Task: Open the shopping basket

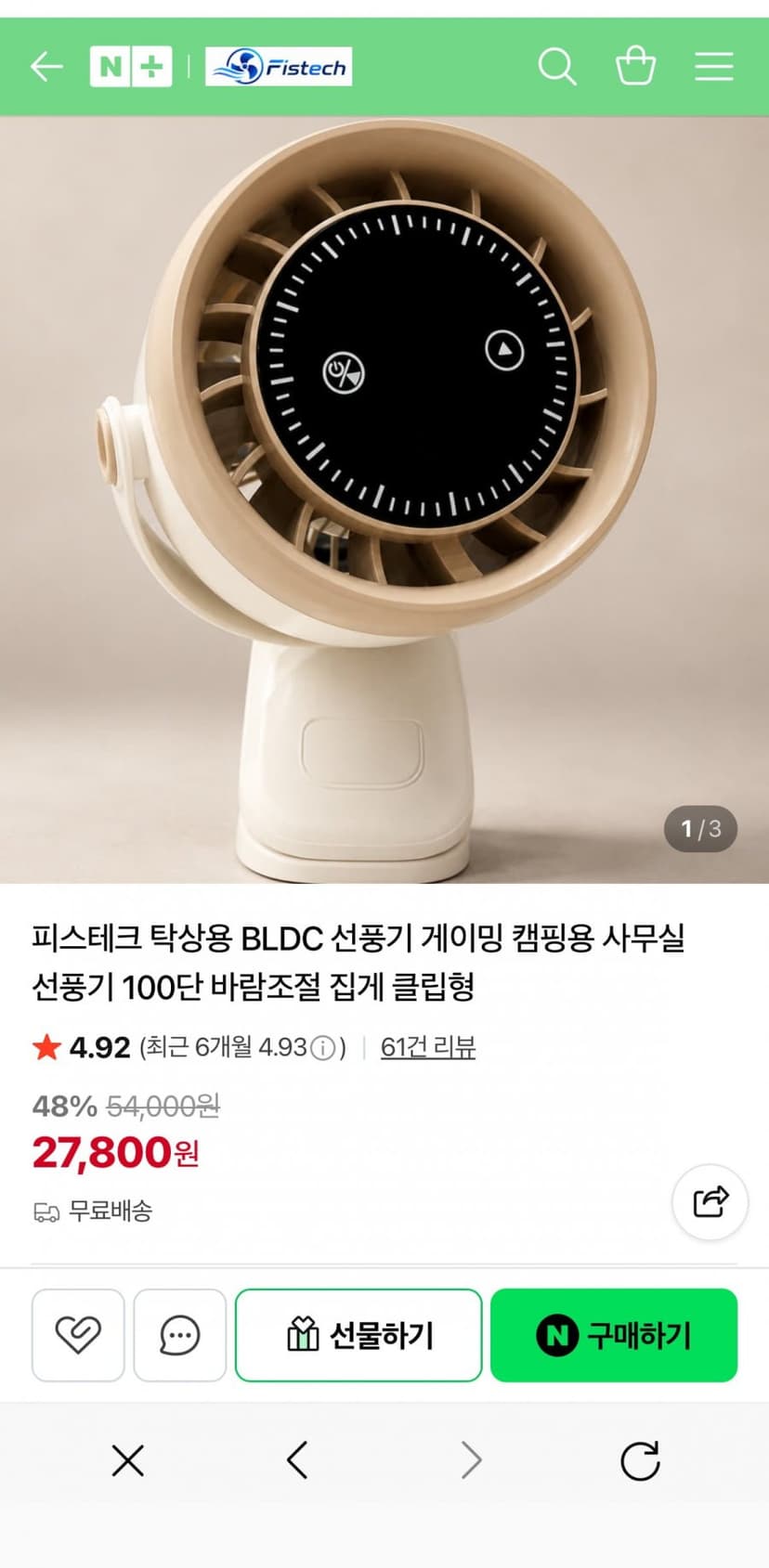Action: tap(636, 66)
